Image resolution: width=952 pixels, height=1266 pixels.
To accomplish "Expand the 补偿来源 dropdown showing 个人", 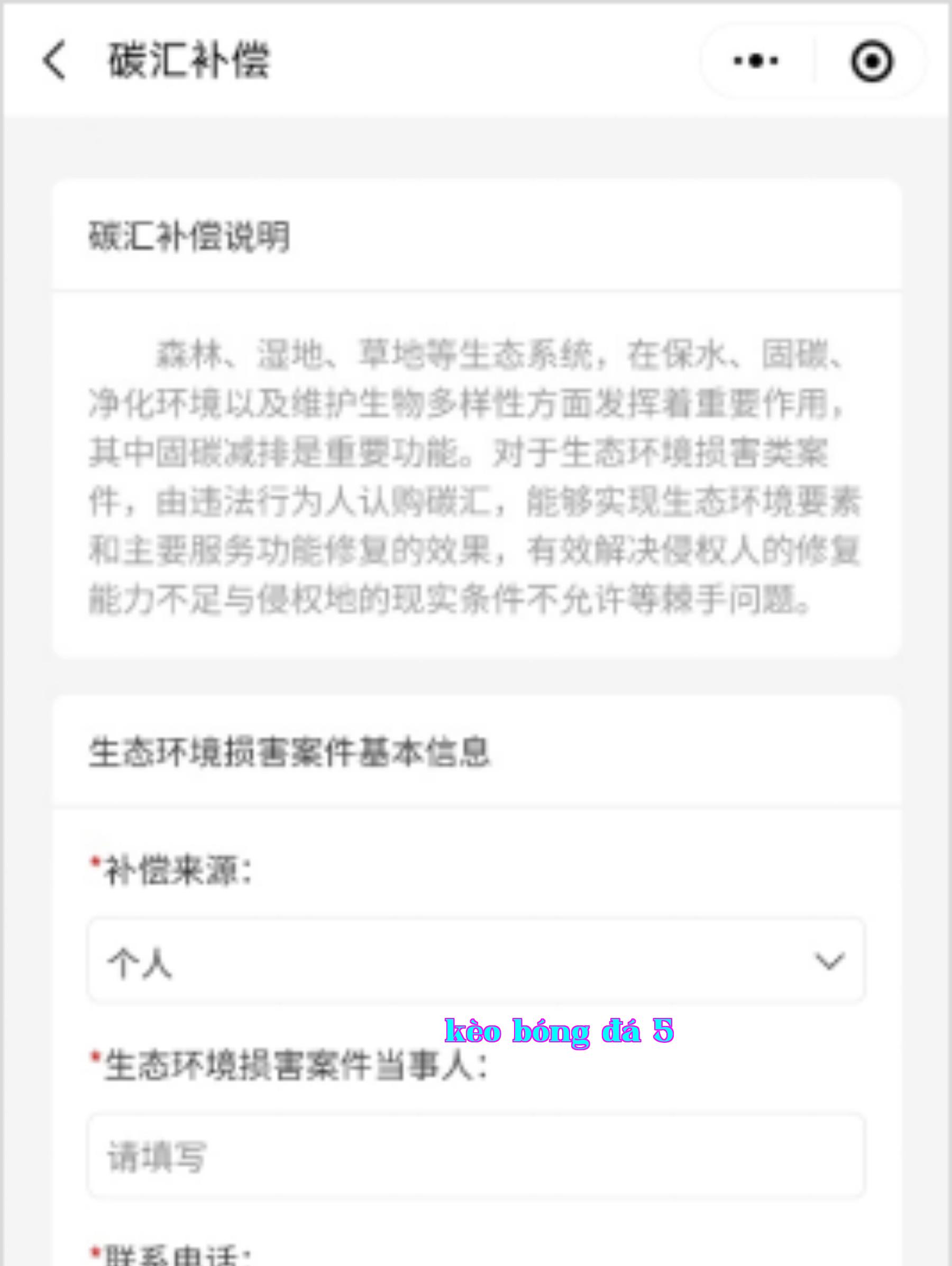I will pyautogui.click(x=475, y=961).
